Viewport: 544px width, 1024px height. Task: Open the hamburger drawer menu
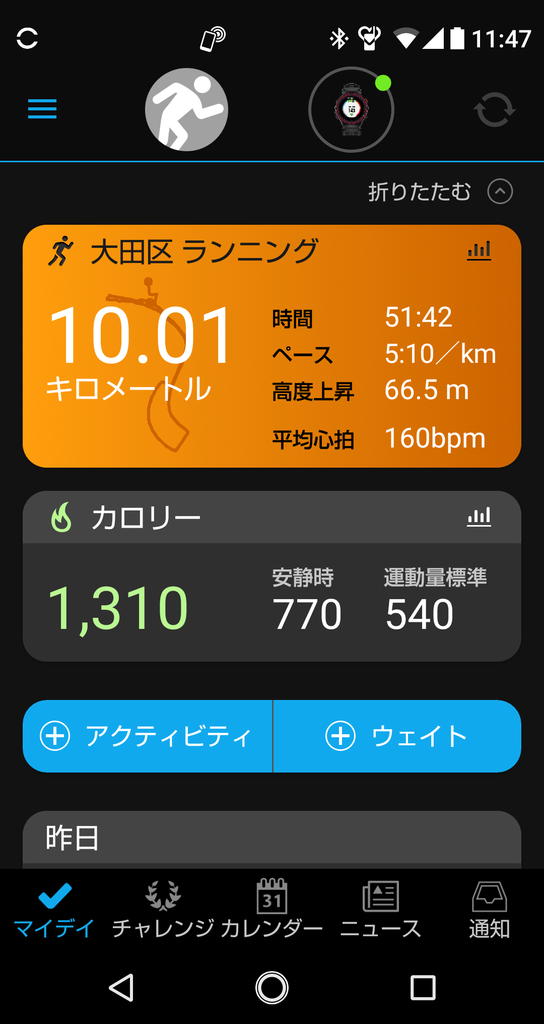(x=42, y=109)
